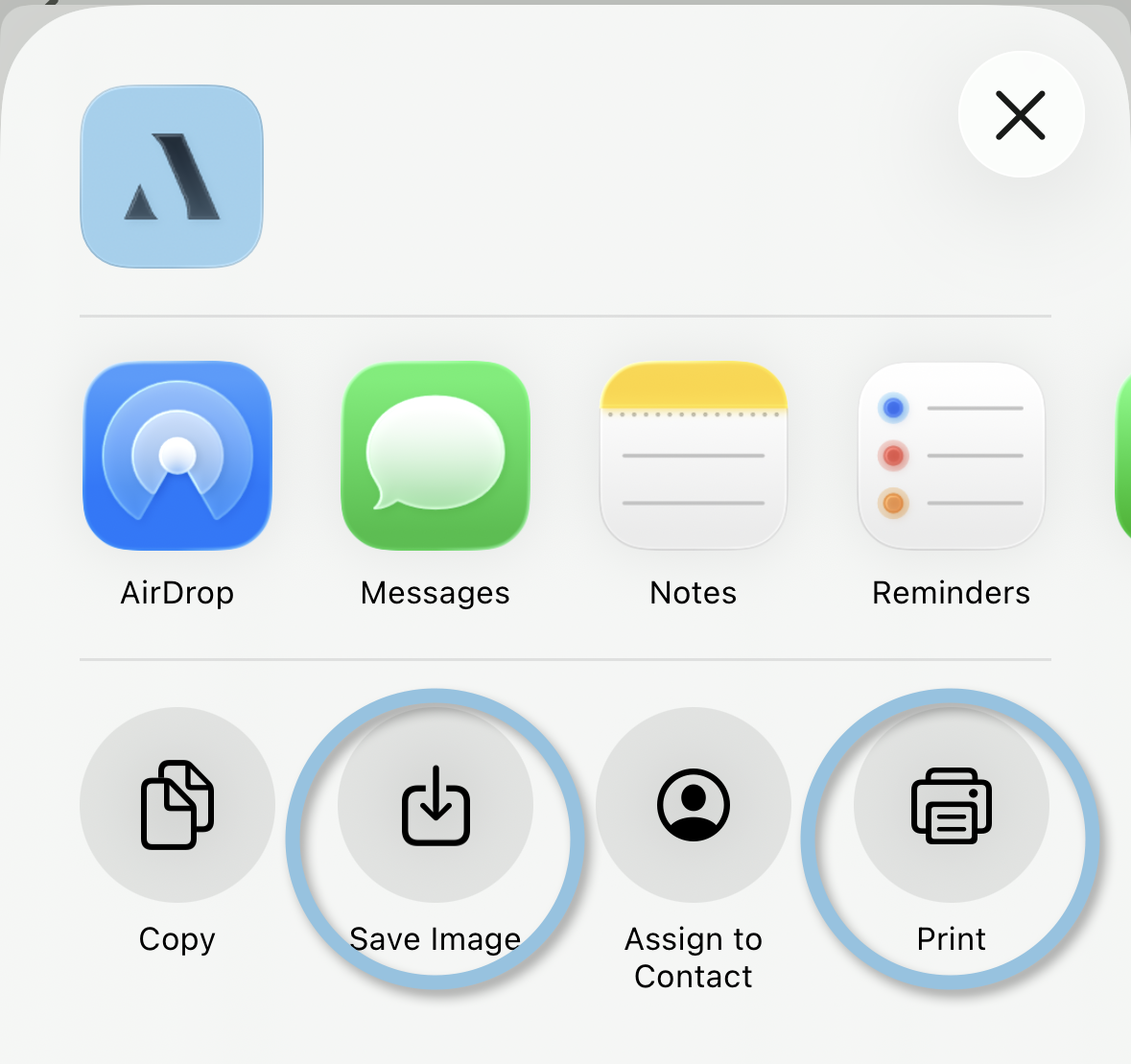Viewport: 1131px width, 1064px height.
Task: Tap Save Image
Action: coord(436,805)
